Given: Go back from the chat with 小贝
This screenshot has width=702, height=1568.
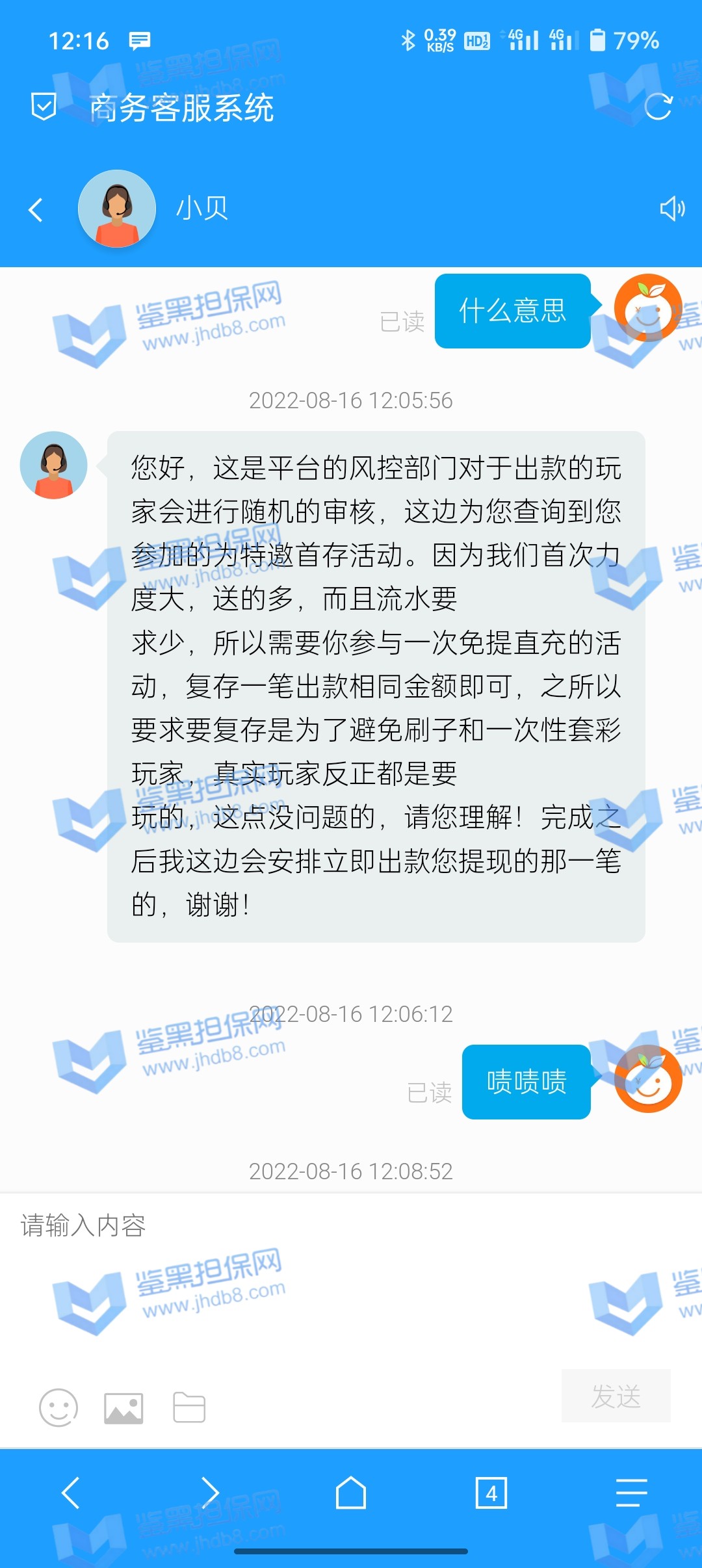Looking at the screenshot, I should point(36,209).
